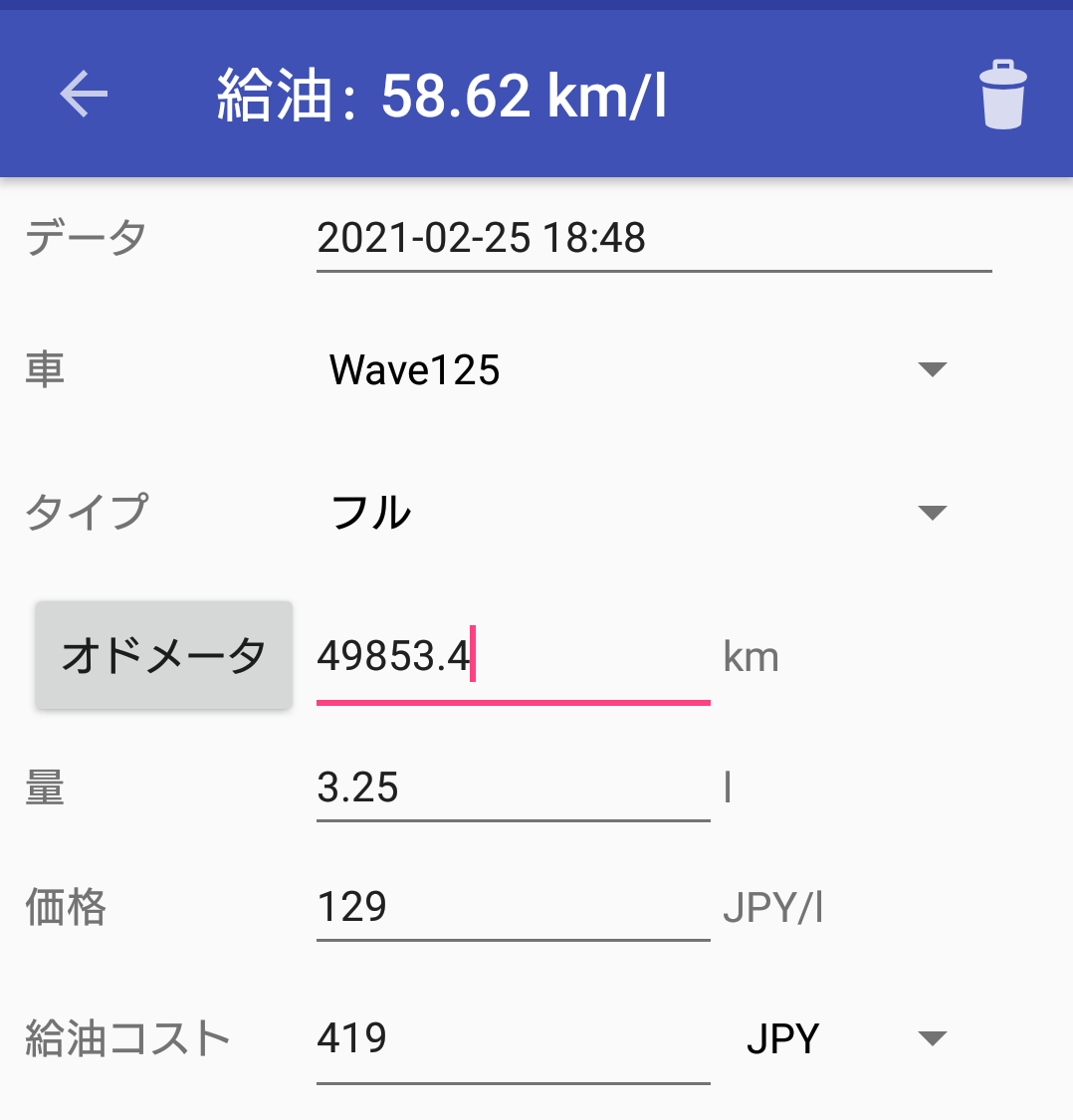Screen dimensions: 1073x1120
Task: Open the vehicle dropdown showing Wave125
Action: pos(637,370)
